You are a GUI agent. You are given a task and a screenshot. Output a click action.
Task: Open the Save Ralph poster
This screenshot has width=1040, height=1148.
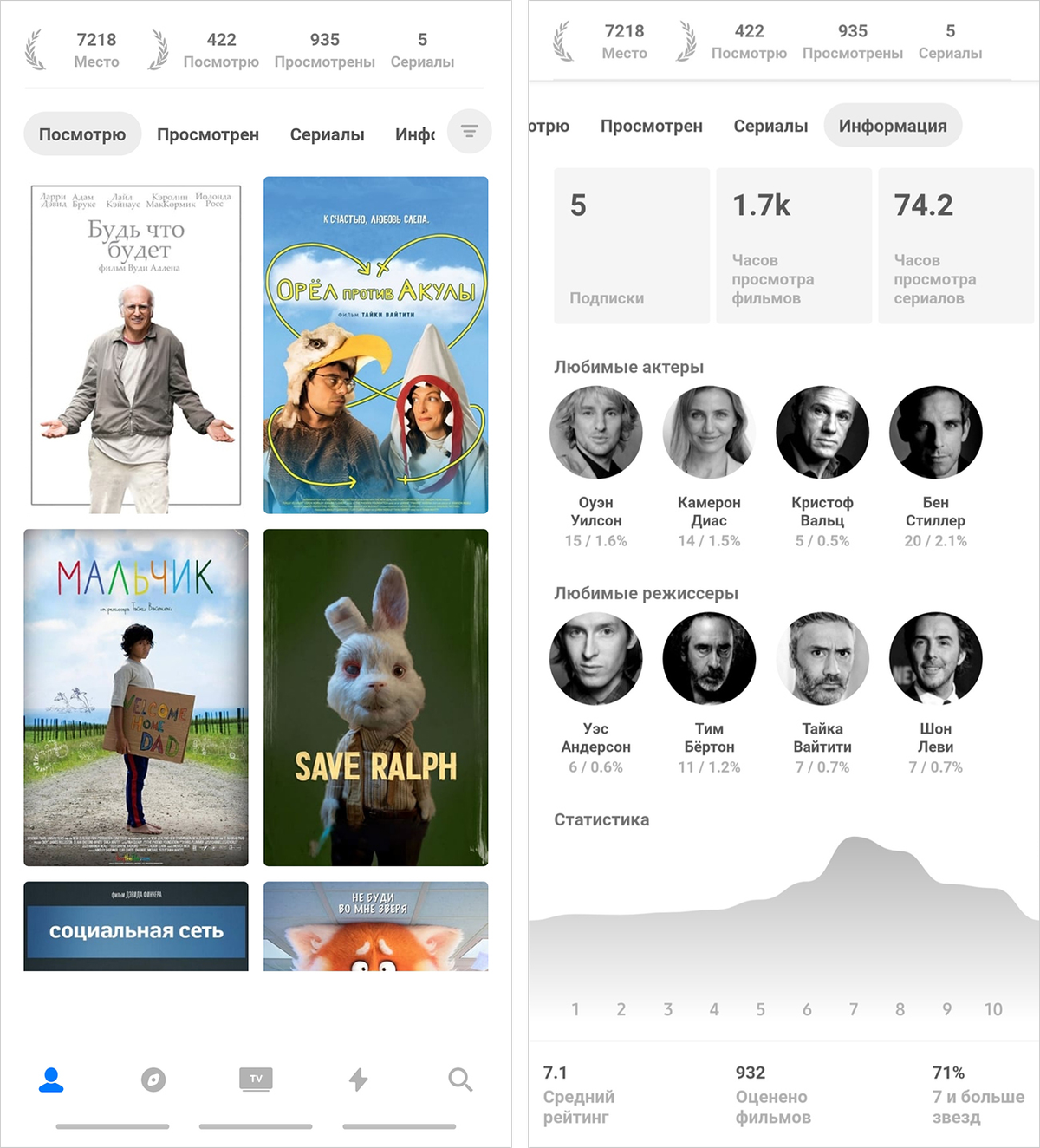click(375, 697)
